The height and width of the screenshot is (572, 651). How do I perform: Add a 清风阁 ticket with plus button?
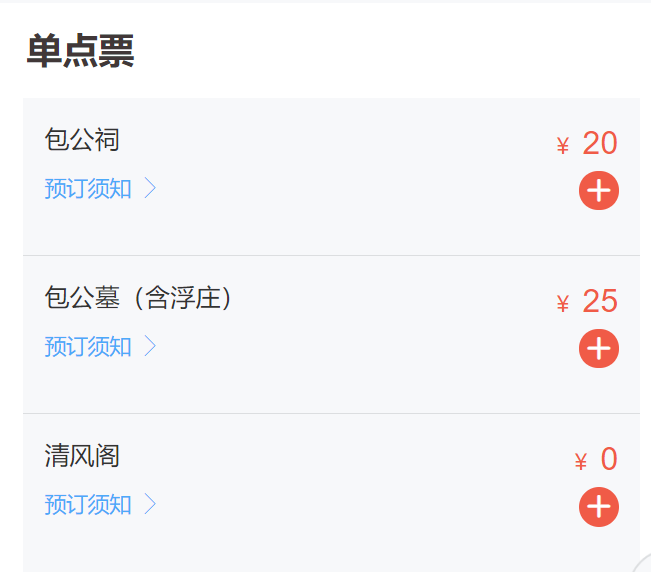598,507
